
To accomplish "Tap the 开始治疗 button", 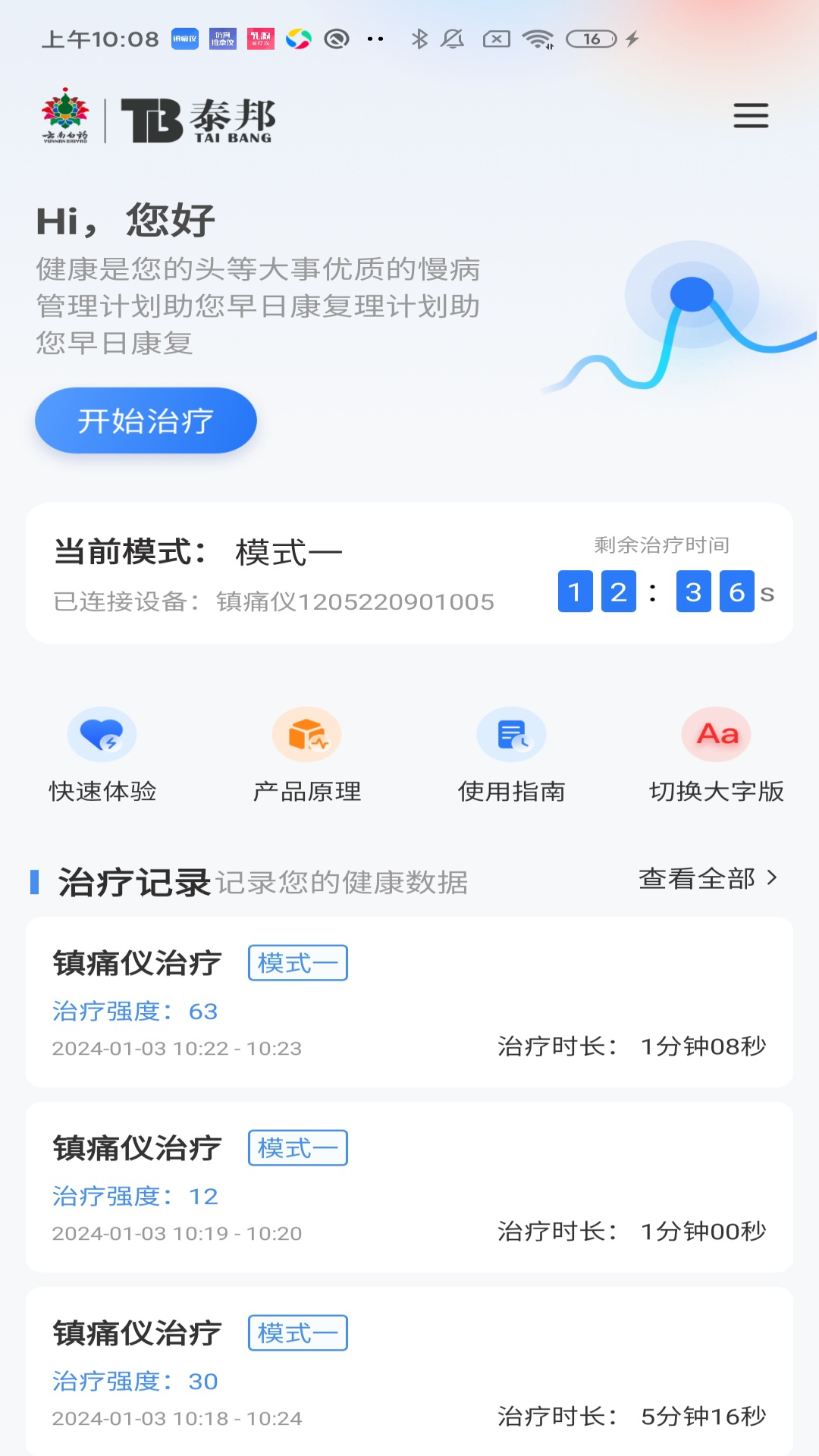I will pyautogui.click(x=146, y=421).
